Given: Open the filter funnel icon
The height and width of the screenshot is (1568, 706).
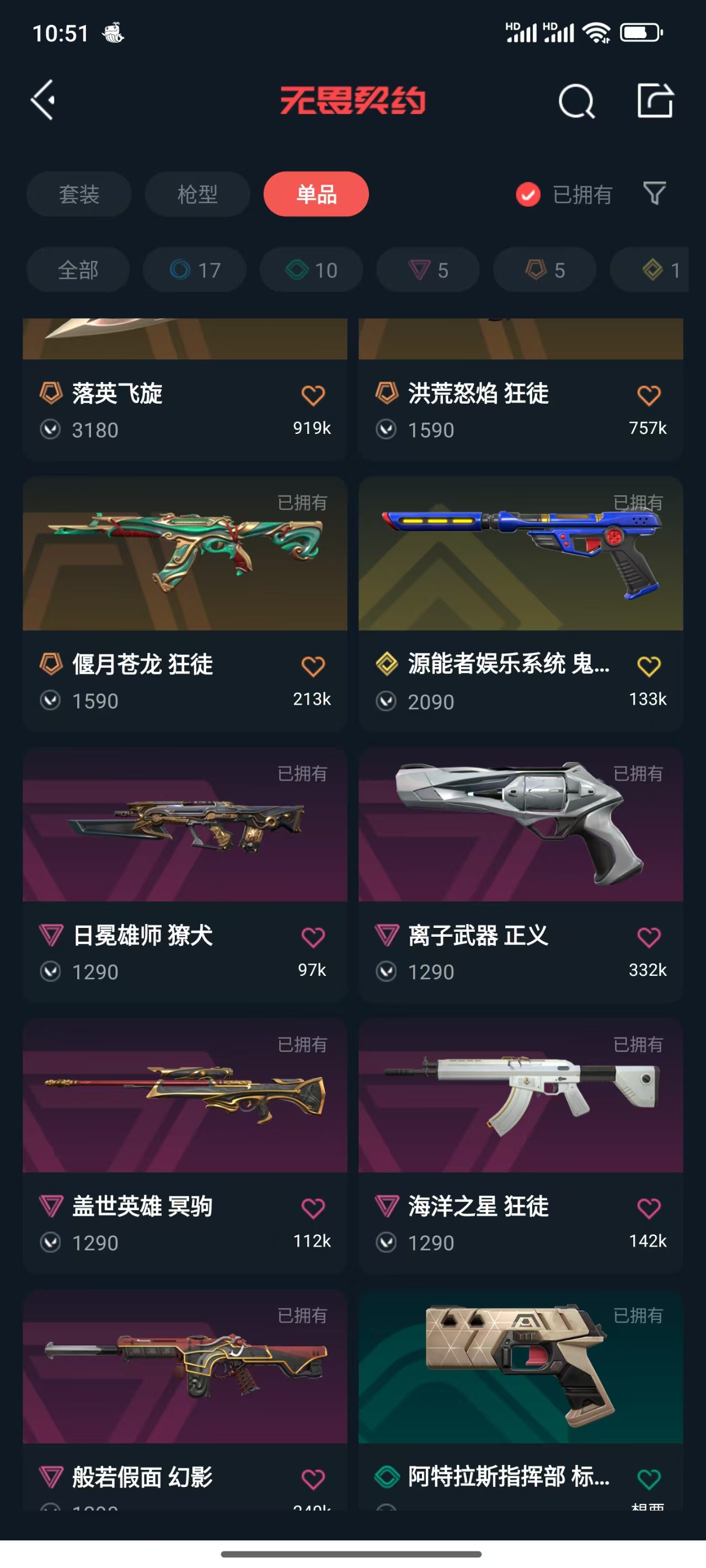Looking at the screenshot, I should click(654, 194).
